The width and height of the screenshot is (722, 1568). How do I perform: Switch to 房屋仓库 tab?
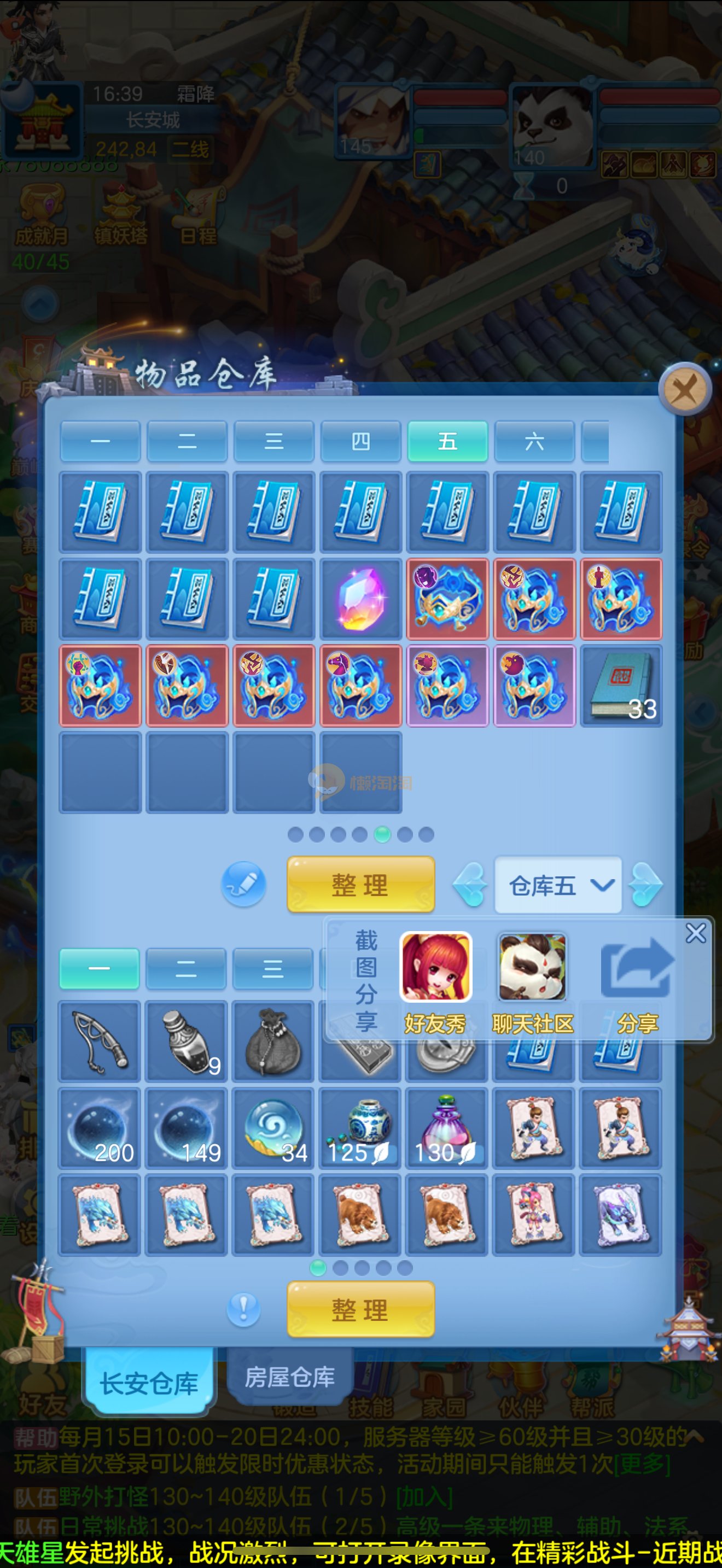[290, 1377]
